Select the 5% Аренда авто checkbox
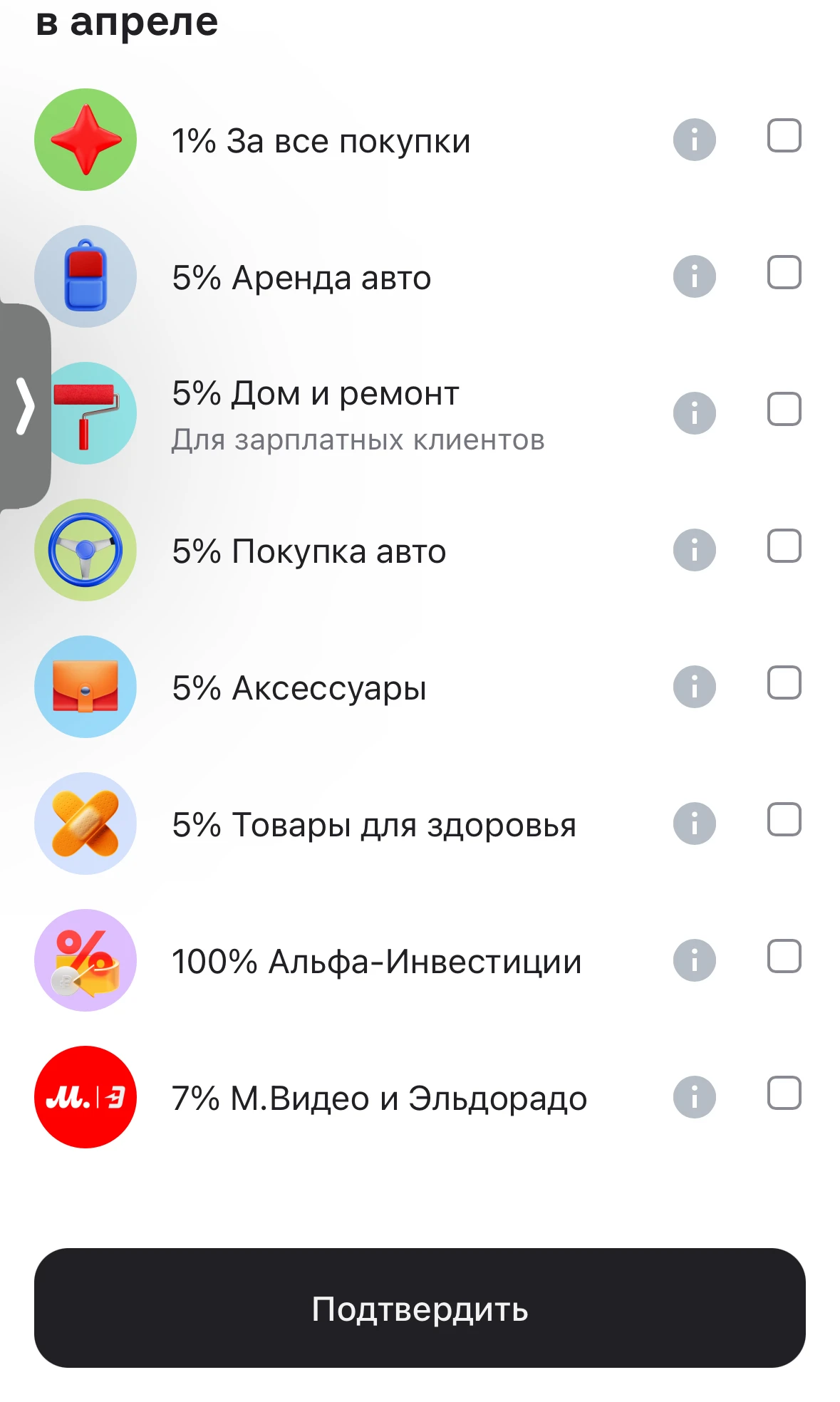 [x=784, y=273]
